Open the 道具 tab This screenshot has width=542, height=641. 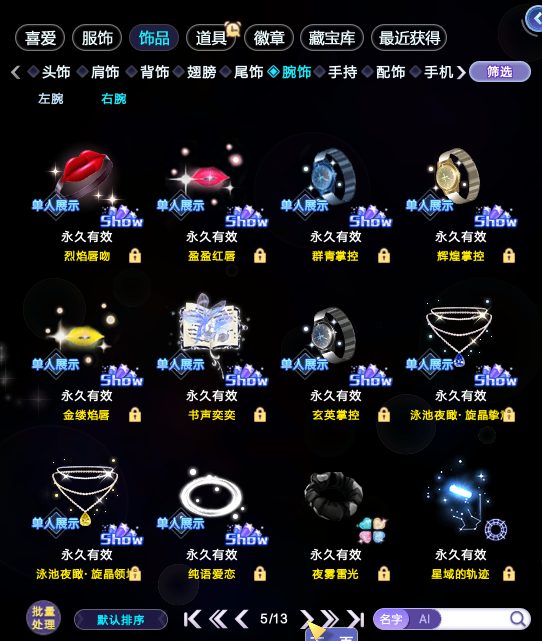211,38
